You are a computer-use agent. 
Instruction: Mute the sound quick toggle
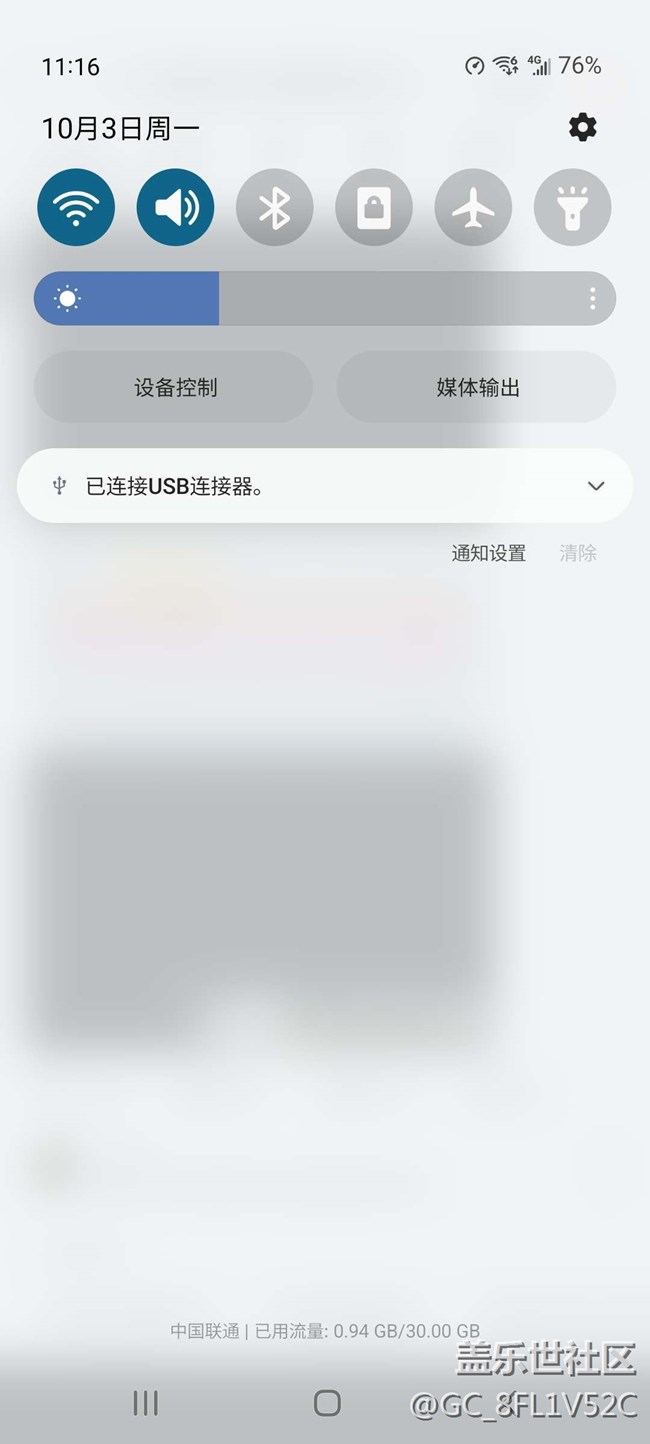(x=175, y=208)
